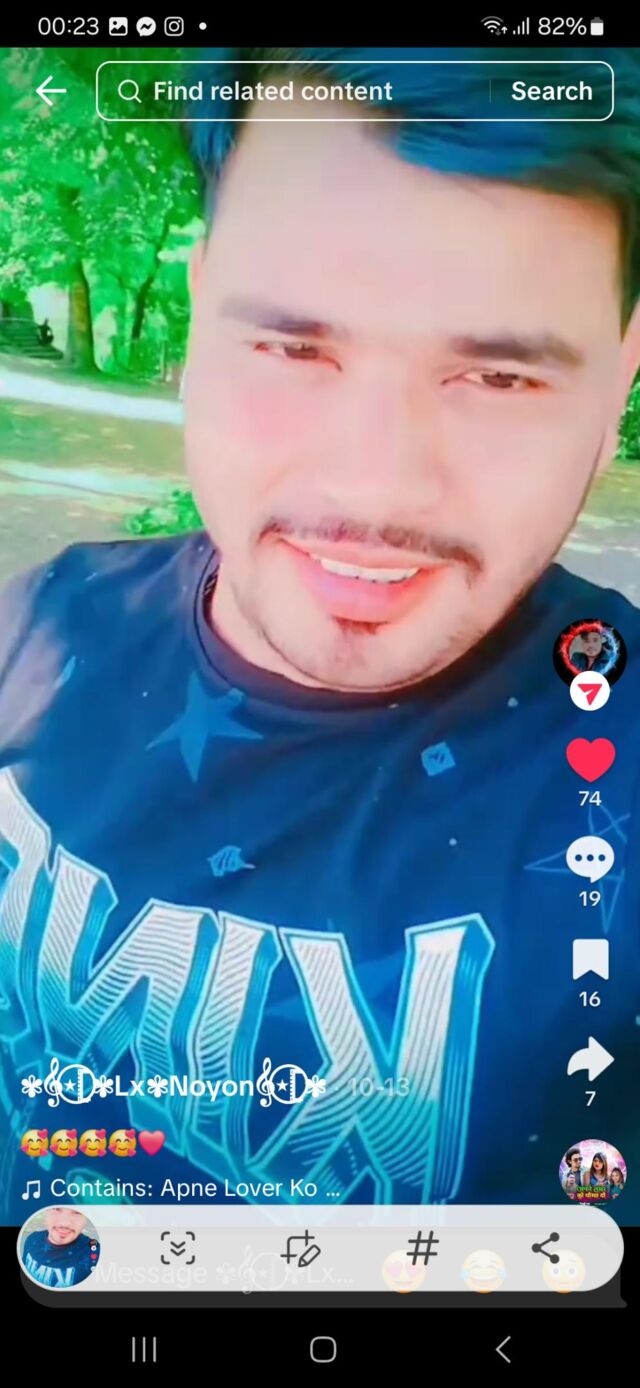Image resolution: width=640 pixels, height=1388 pixels.
Task: Add a hashtag tag to the screenshot
Action: [423, 1248]
